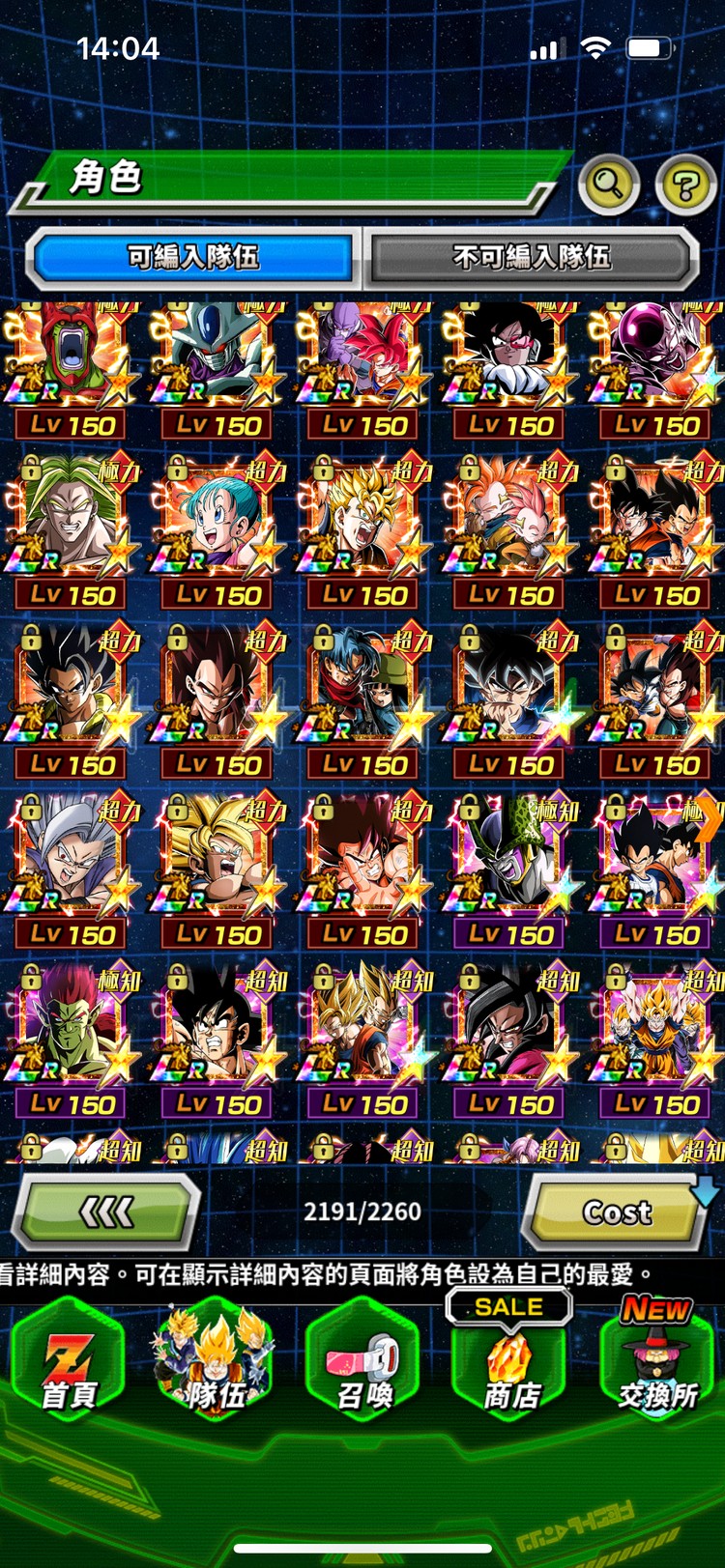Viewport: 725px width, 1568px height.
Task: Switch to 不可編入隊伍 tab
Action: [531, 257]
